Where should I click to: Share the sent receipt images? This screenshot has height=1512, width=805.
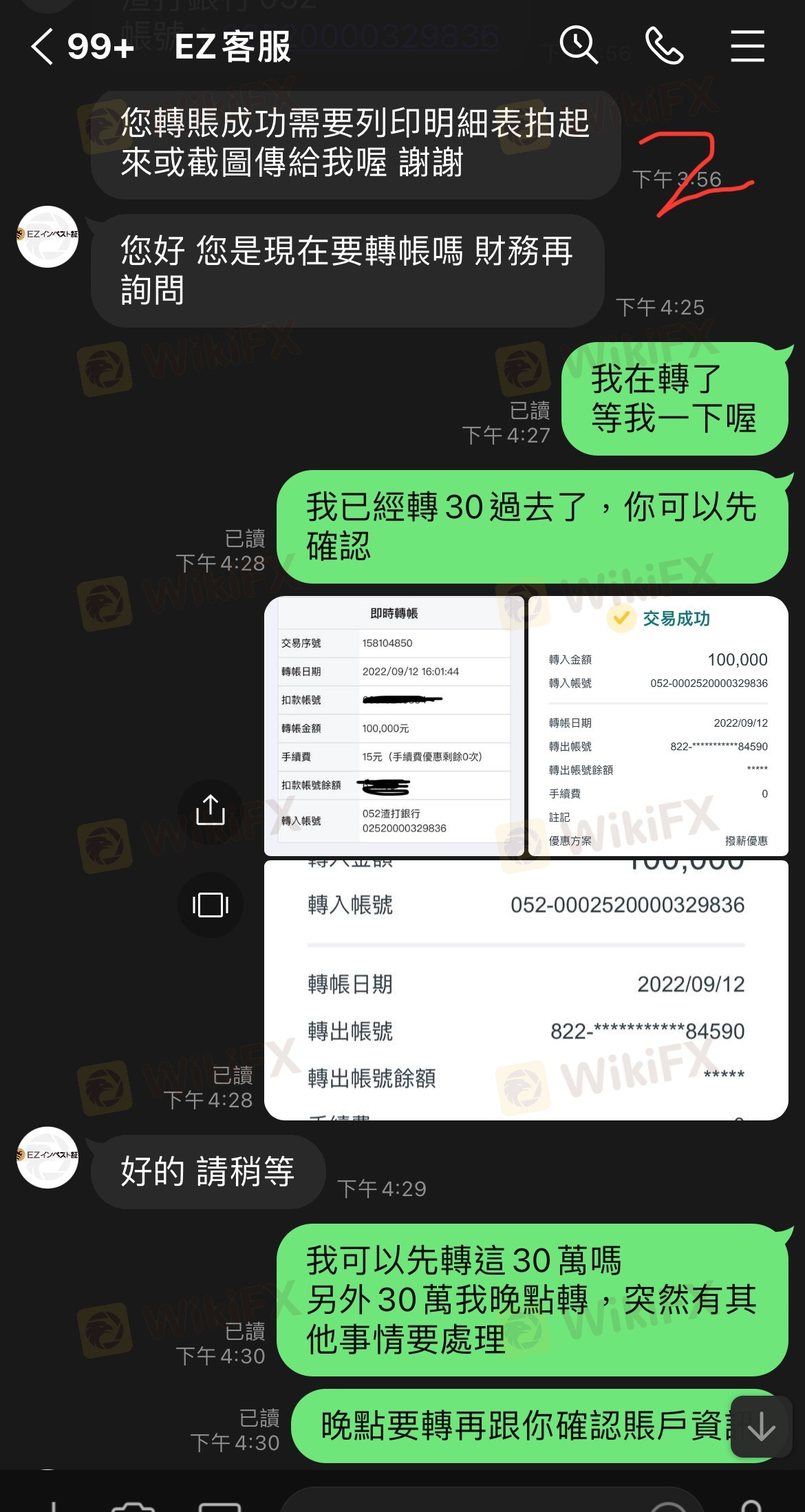pos(211,810)
